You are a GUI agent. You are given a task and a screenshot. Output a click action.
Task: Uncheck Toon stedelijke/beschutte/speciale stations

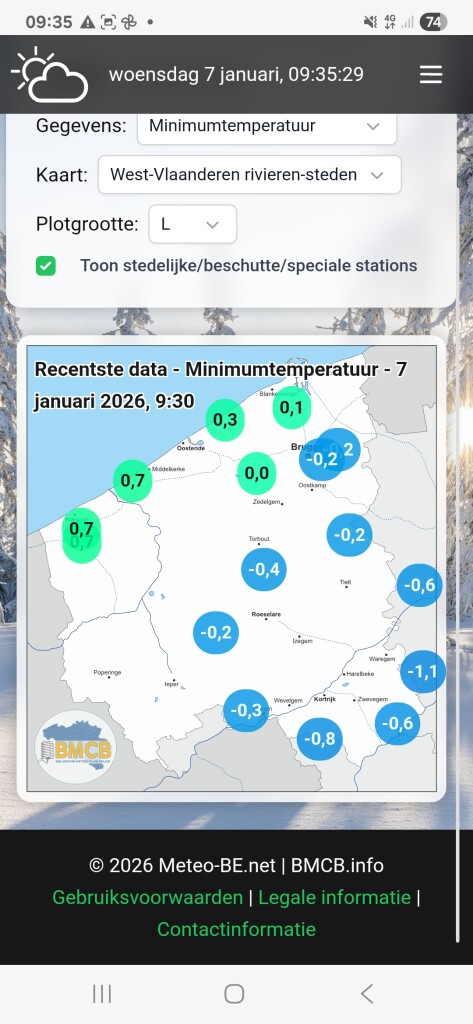[x=46, y=266]
